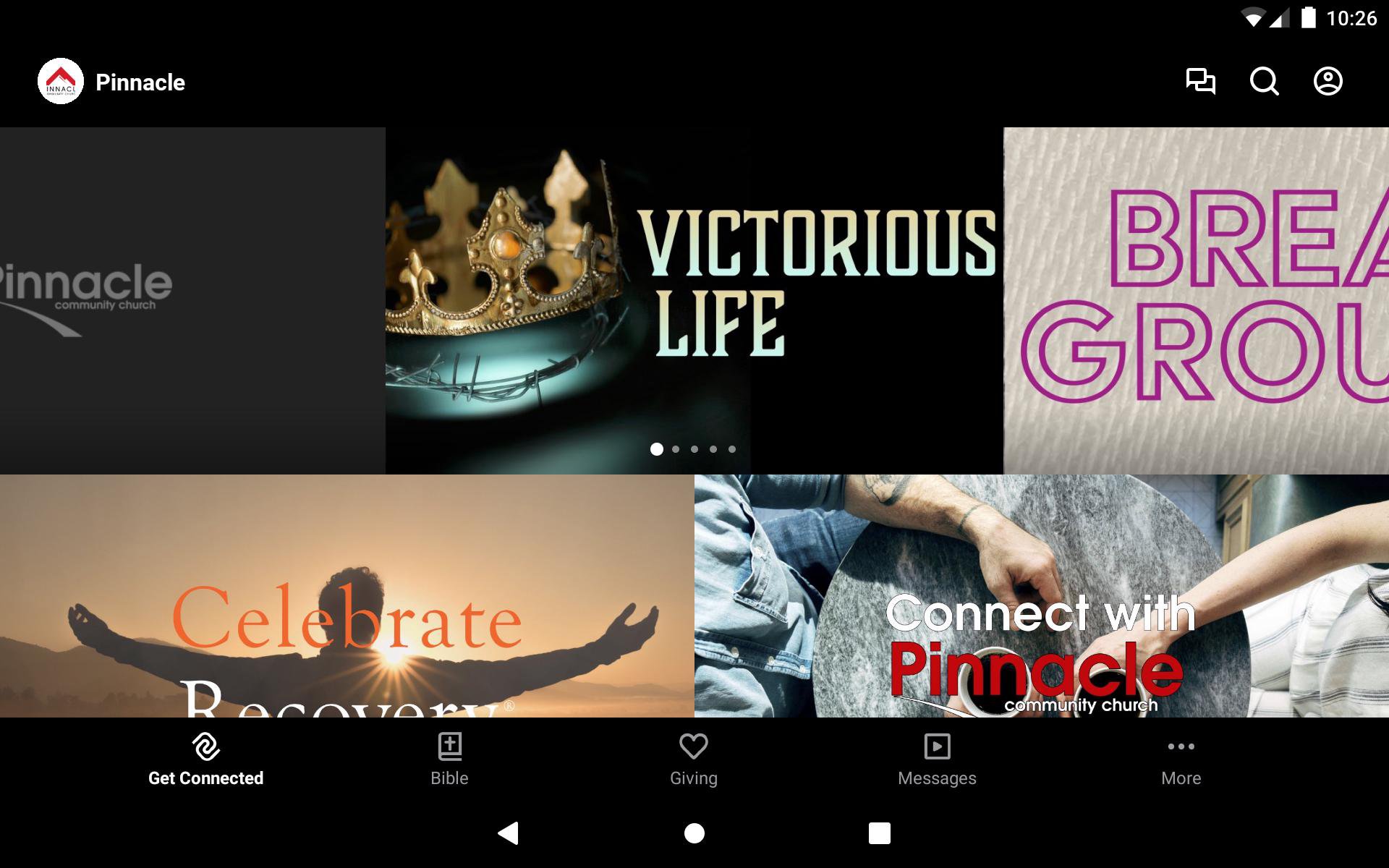Switch to the Messages tab

point(937,759)
